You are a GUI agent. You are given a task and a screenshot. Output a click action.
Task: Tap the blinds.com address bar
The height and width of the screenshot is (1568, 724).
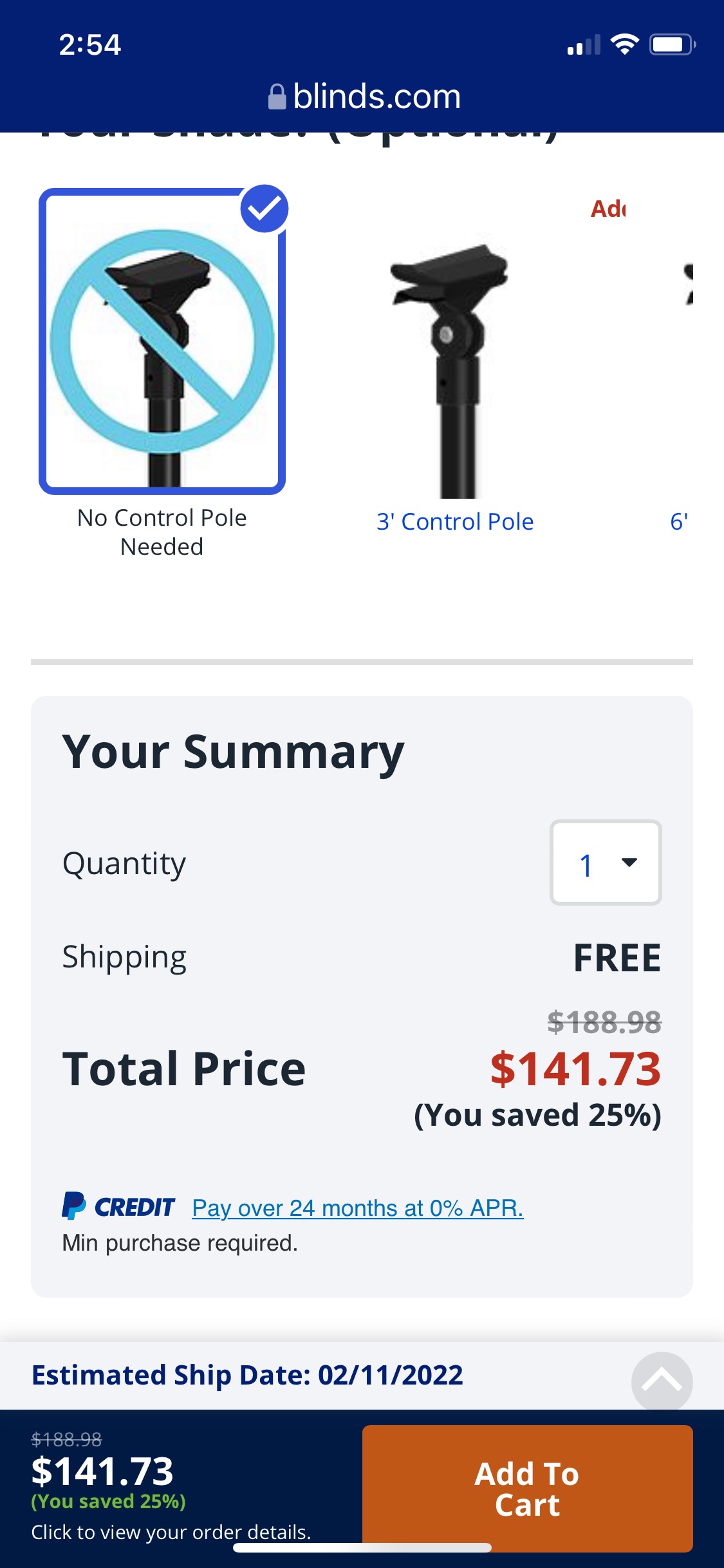[364, 97]
